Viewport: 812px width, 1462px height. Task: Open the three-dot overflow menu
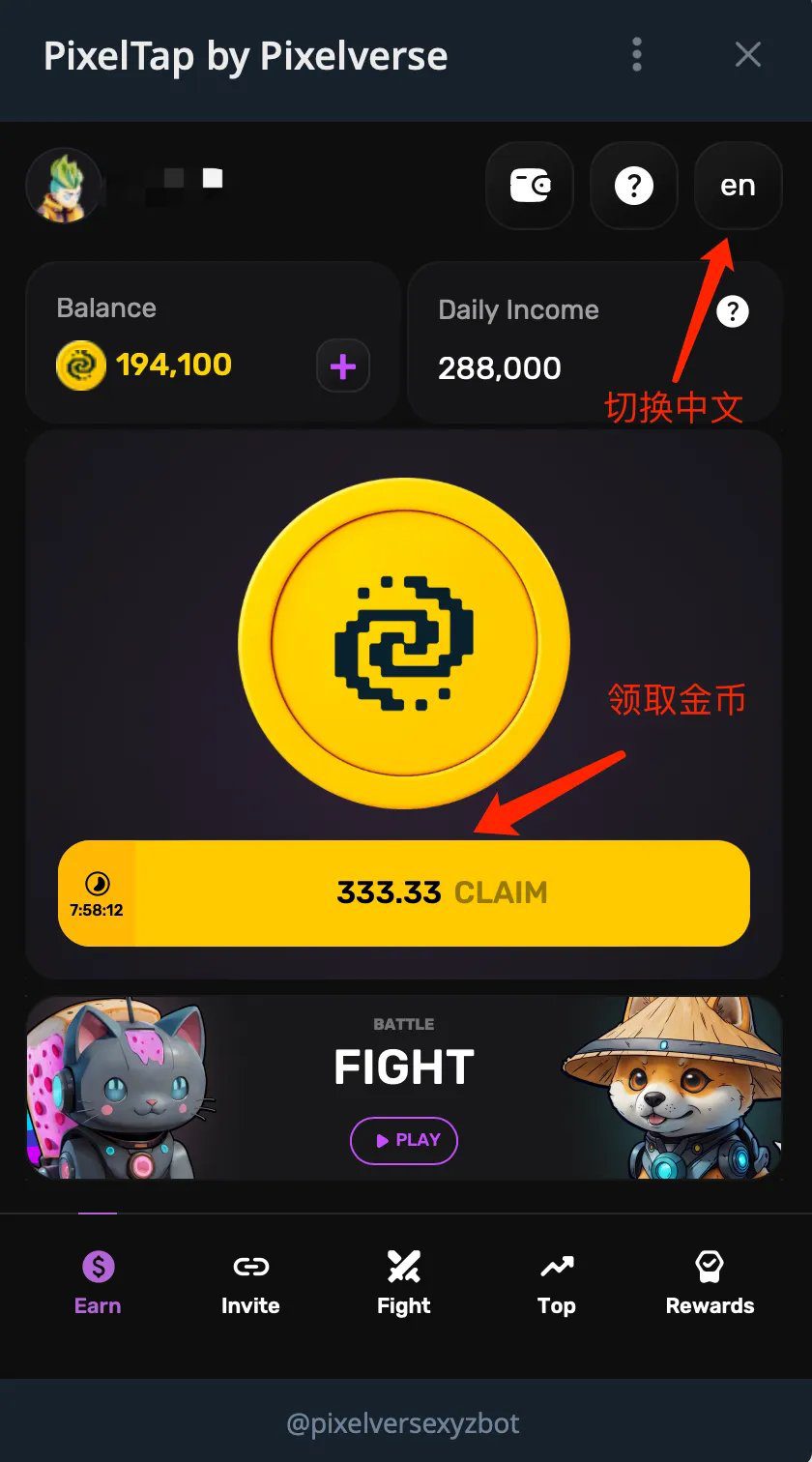pos(636,54)
